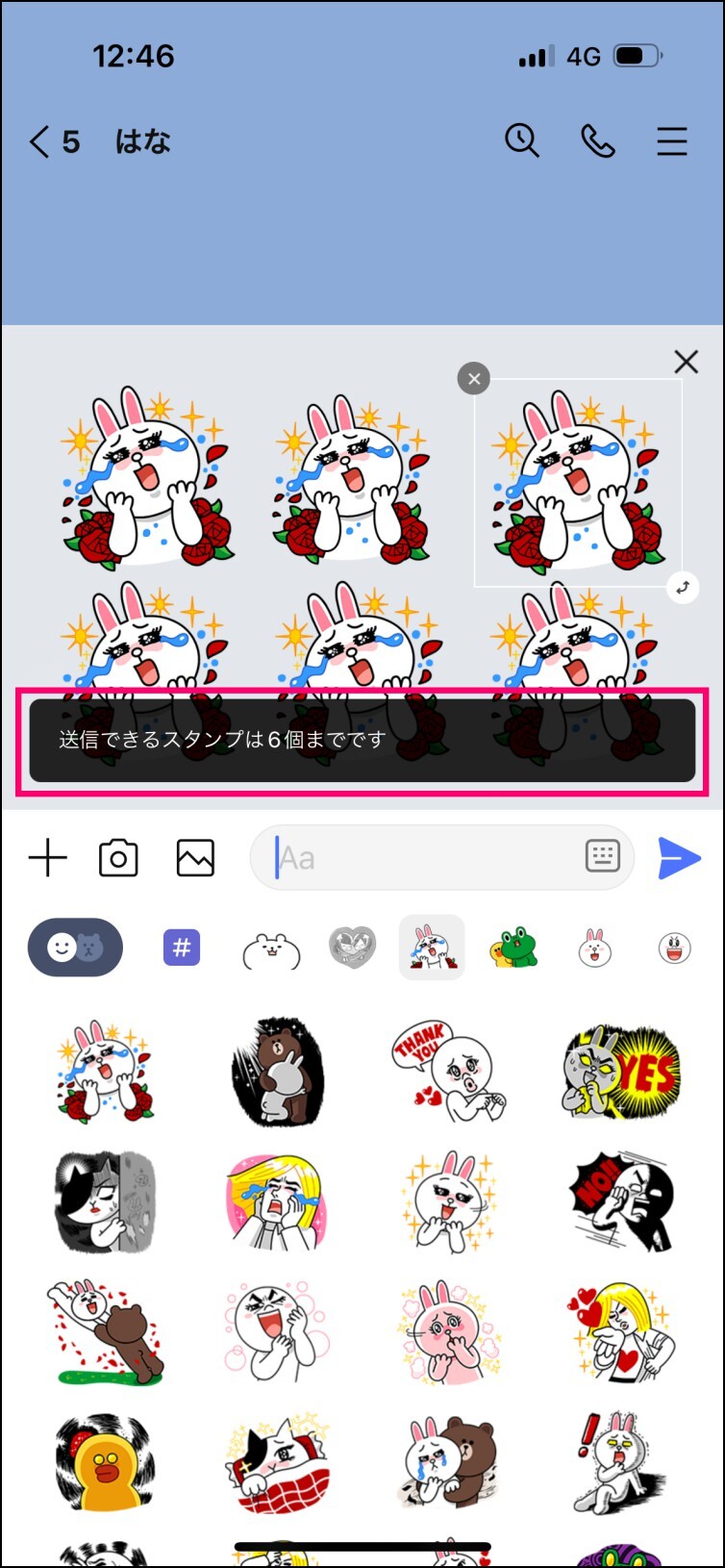Open the chat menu

[x=672, y=141]
